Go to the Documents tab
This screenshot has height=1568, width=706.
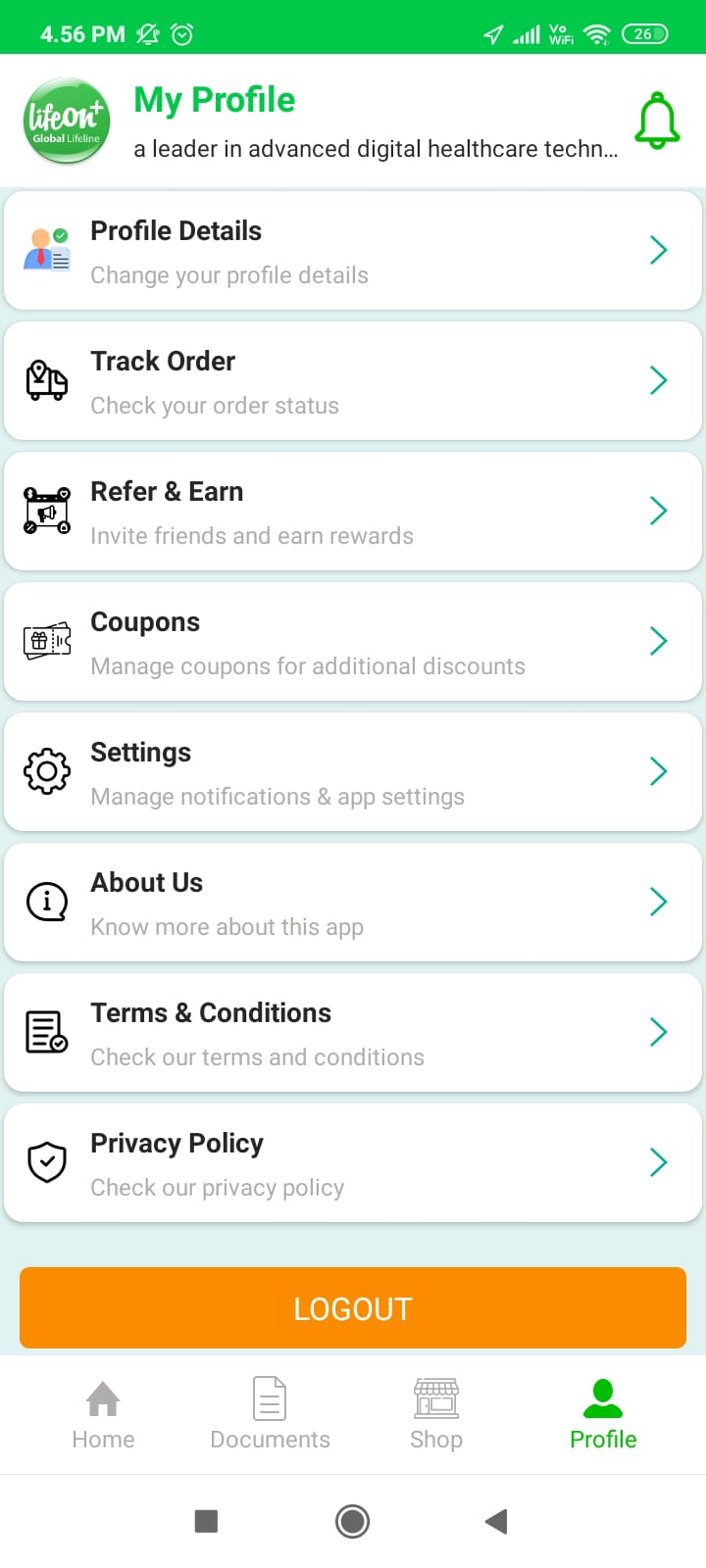click(270, 1414)
